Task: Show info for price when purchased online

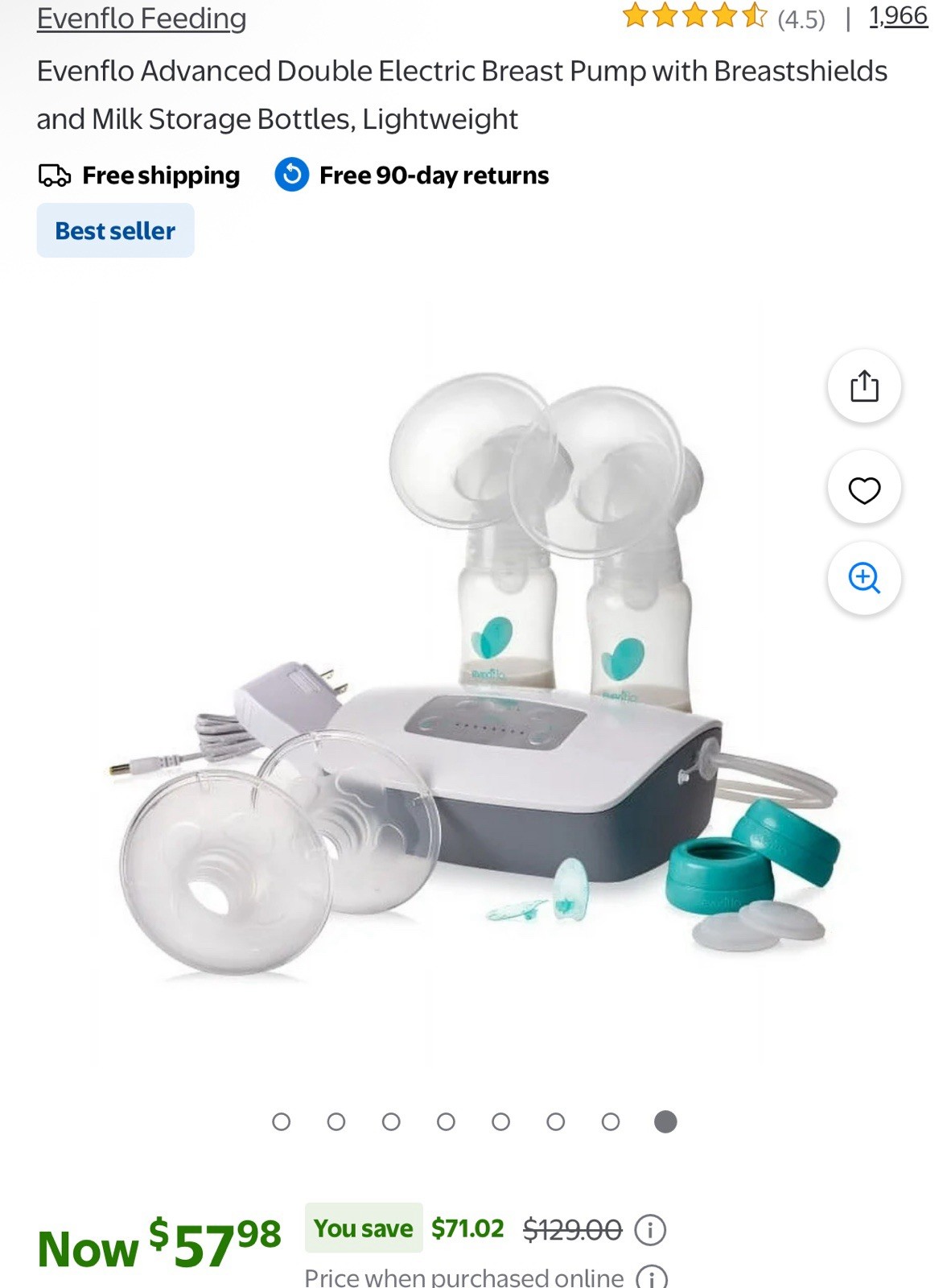Action: tap(652, 1278)
